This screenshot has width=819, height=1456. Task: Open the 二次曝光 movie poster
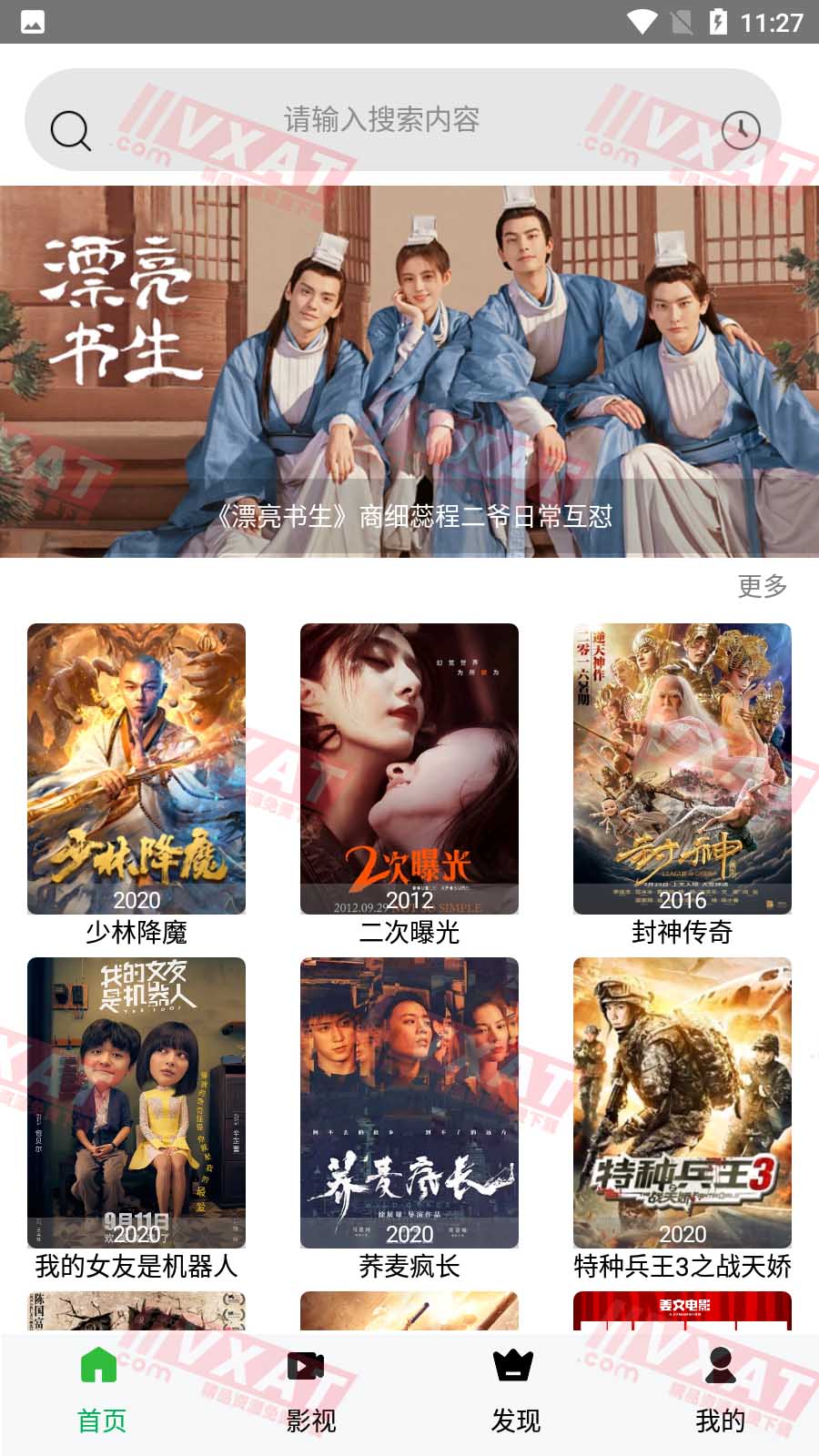(x=409, y=767)
